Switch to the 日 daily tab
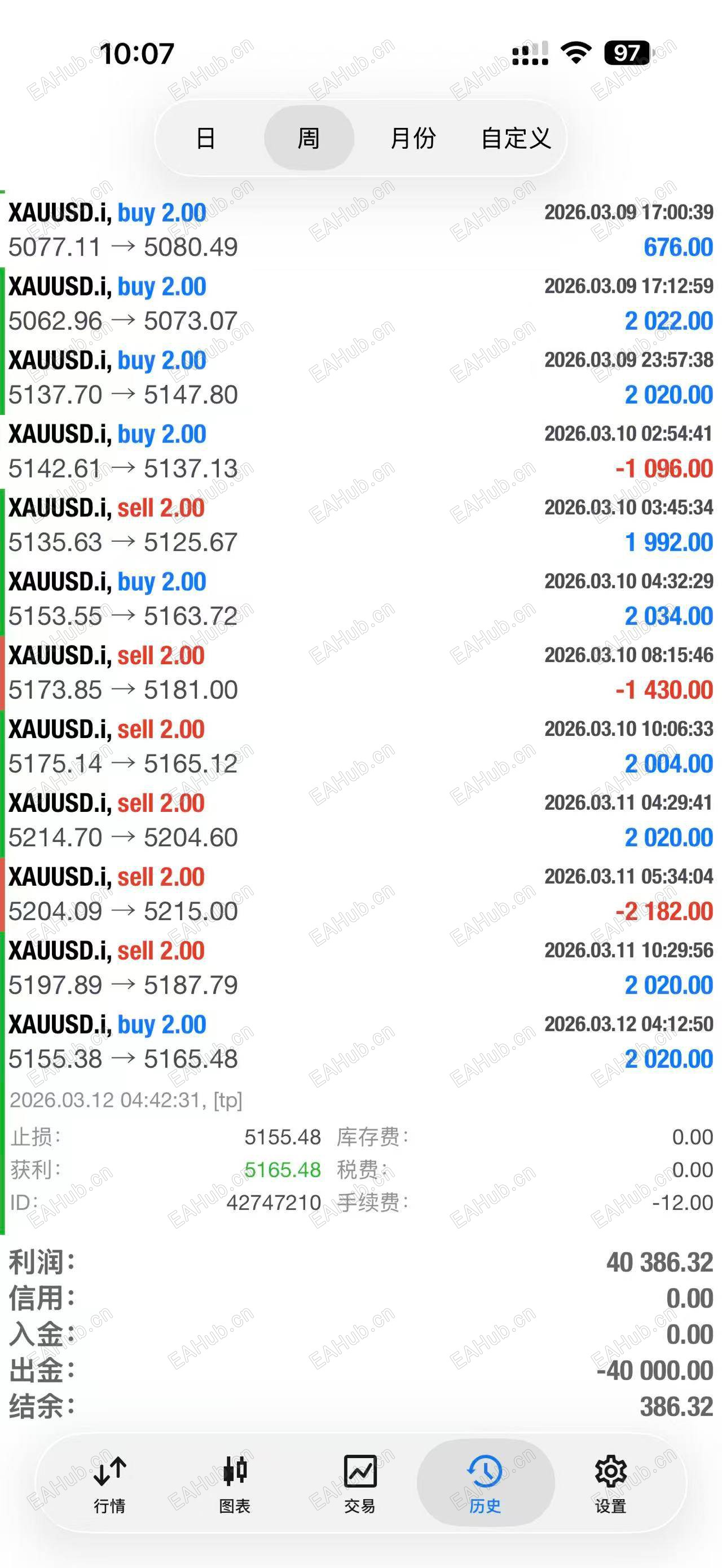Viewport: 722px width, 1568px height. tap(207, 139)
